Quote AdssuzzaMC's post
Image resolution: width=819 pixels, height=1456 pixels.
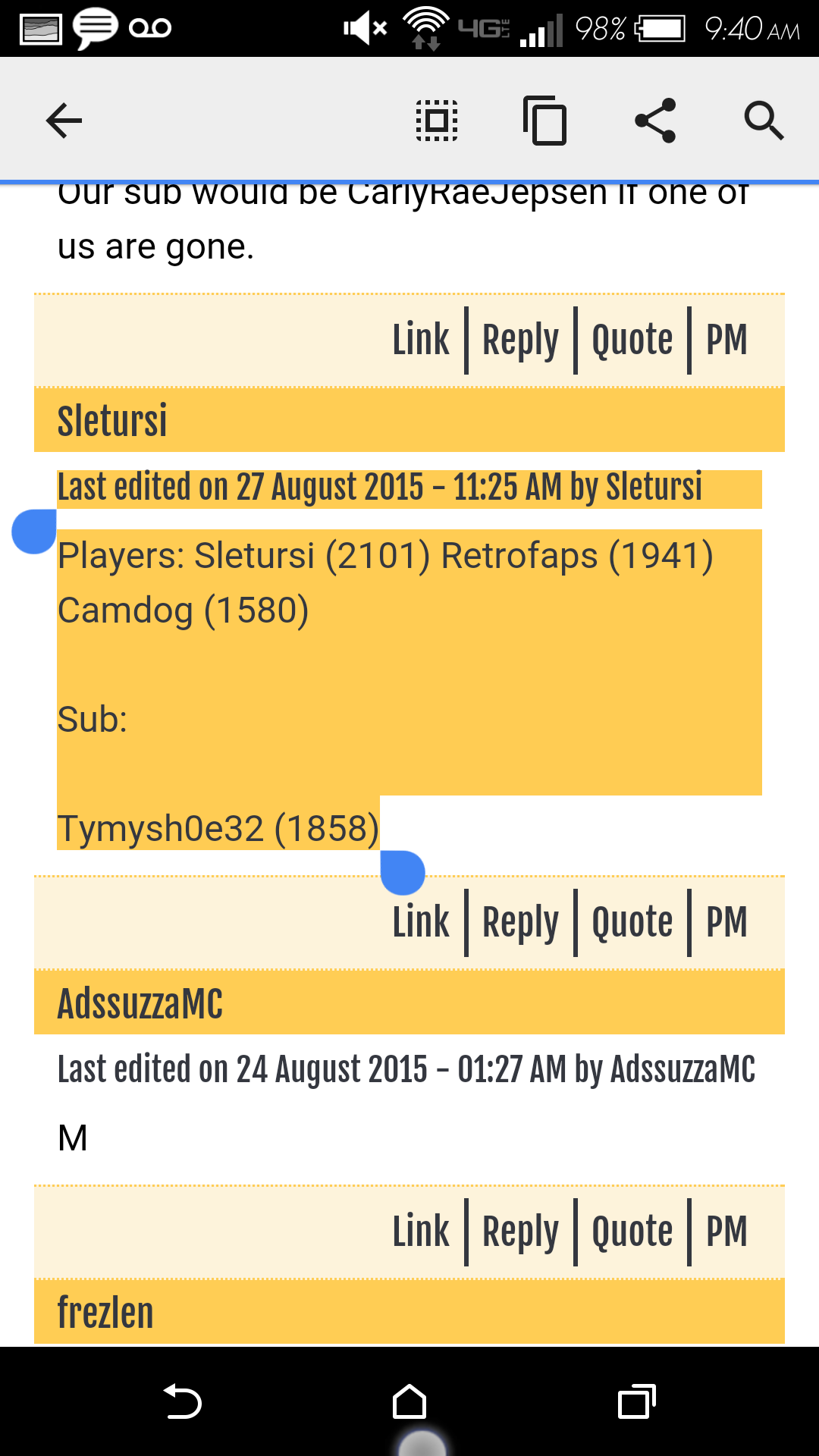[x=632, y=1232]
